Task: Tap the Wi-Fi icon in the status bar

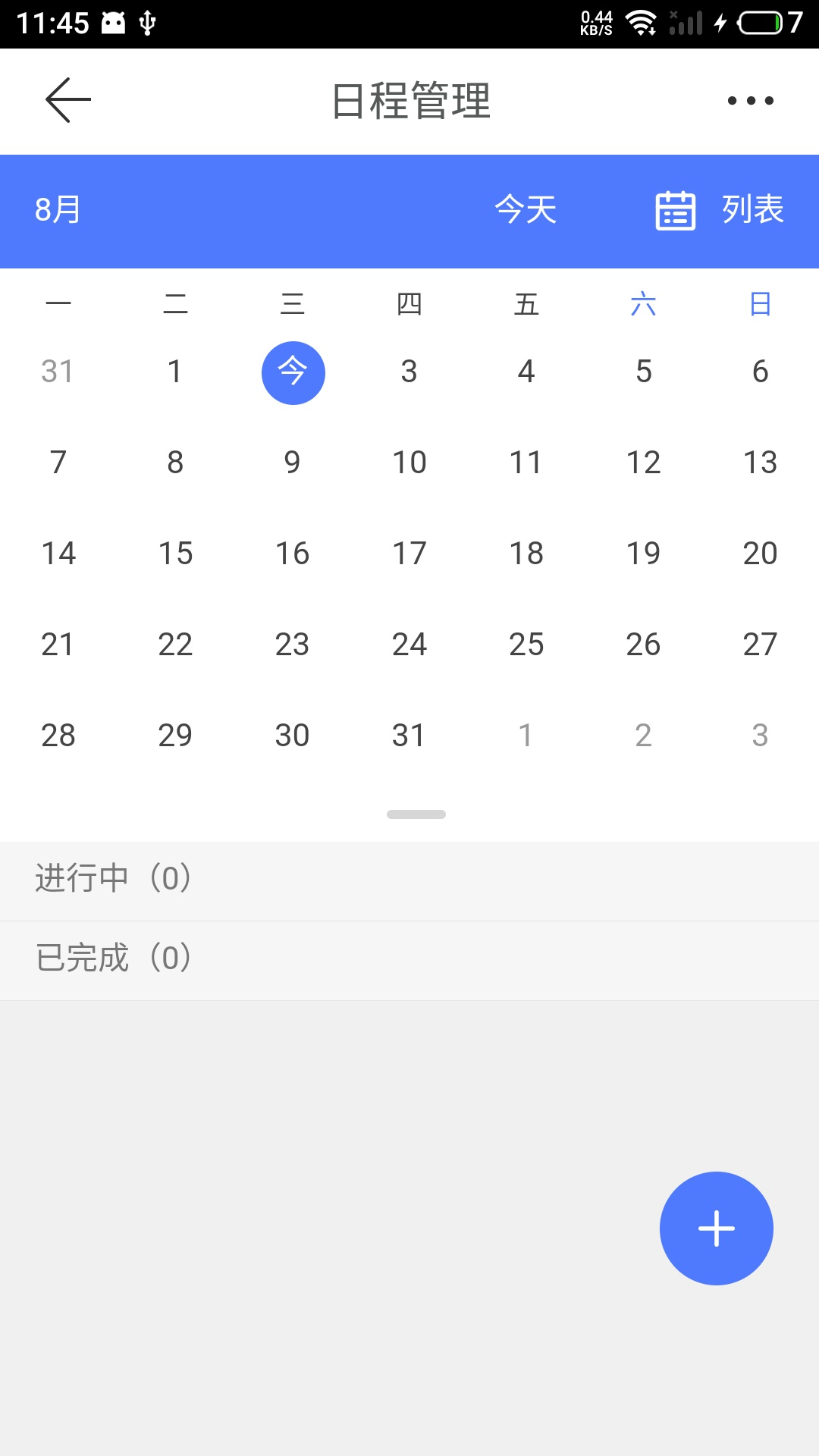Action: point(641,21)
